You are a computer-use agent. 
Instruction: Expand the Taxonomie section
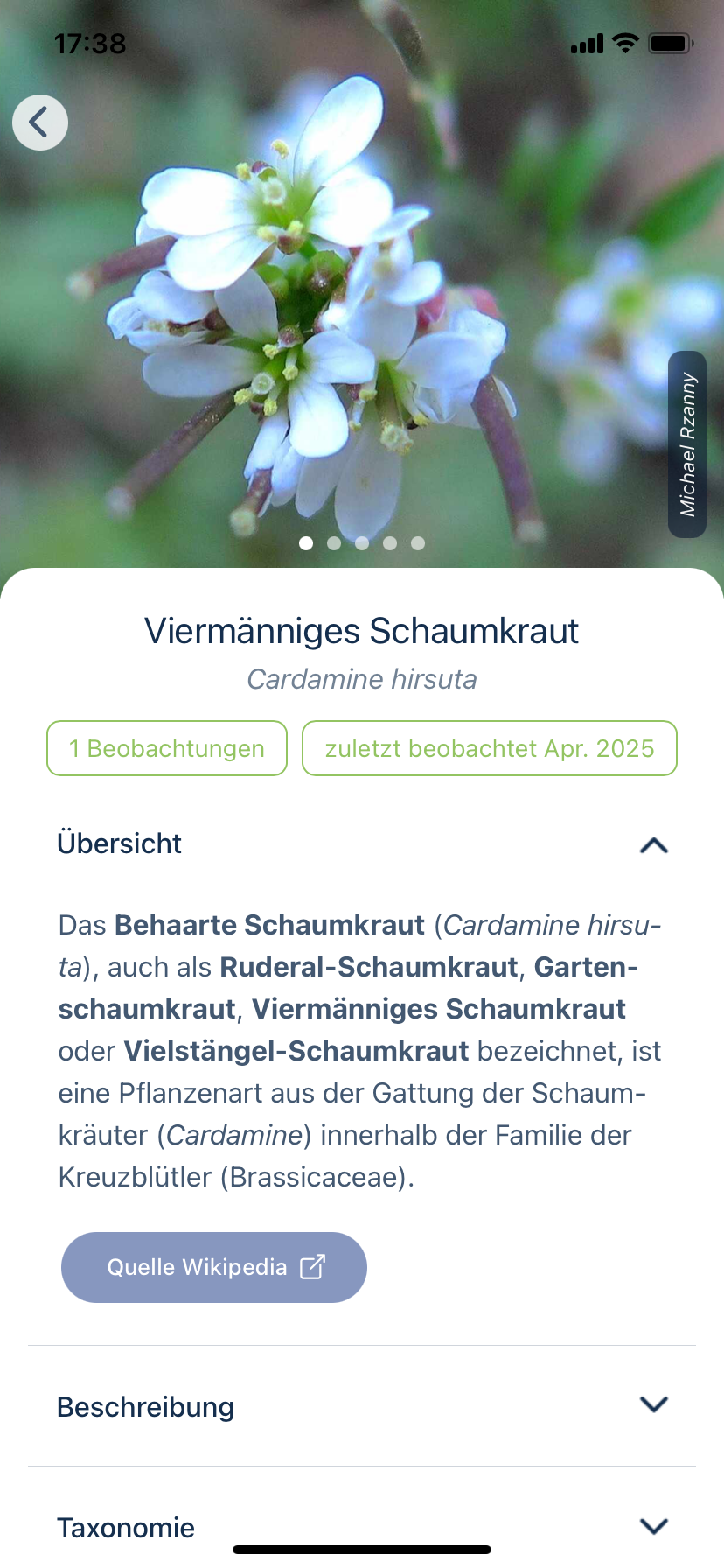pos(362,1527)
